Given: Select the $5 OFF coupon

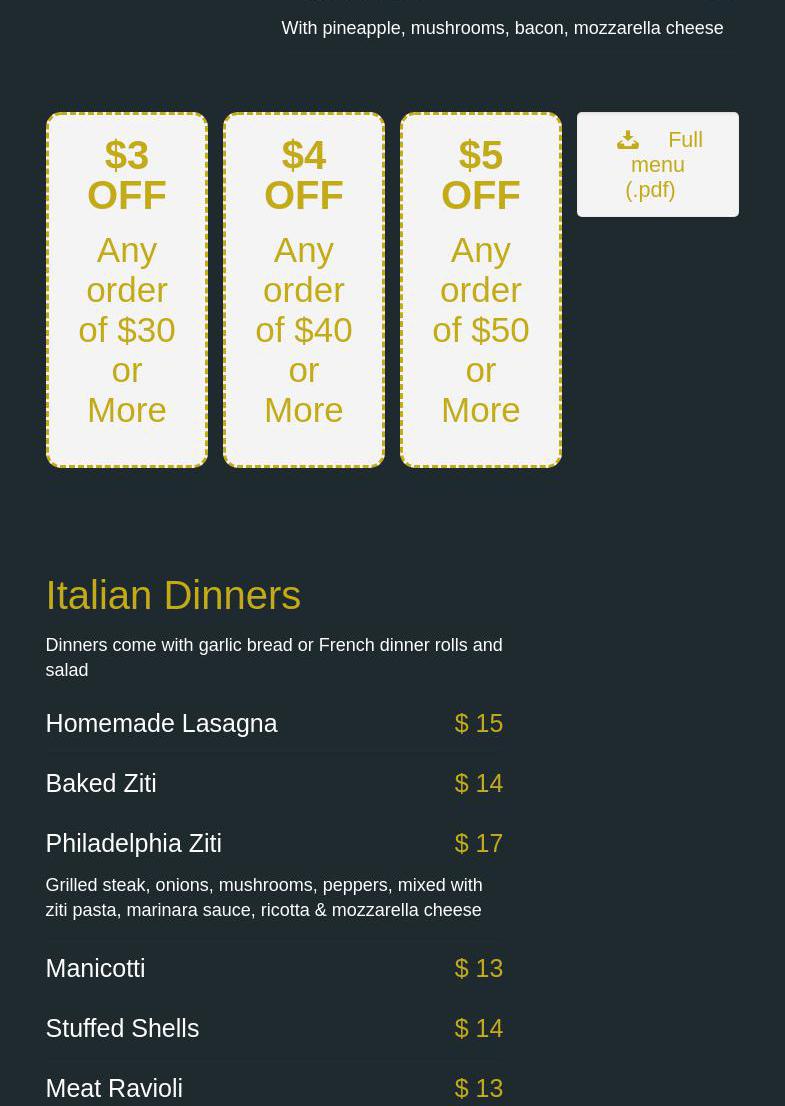Looking at the screenshot, I should pyautogui.click(x=481, y=289).
